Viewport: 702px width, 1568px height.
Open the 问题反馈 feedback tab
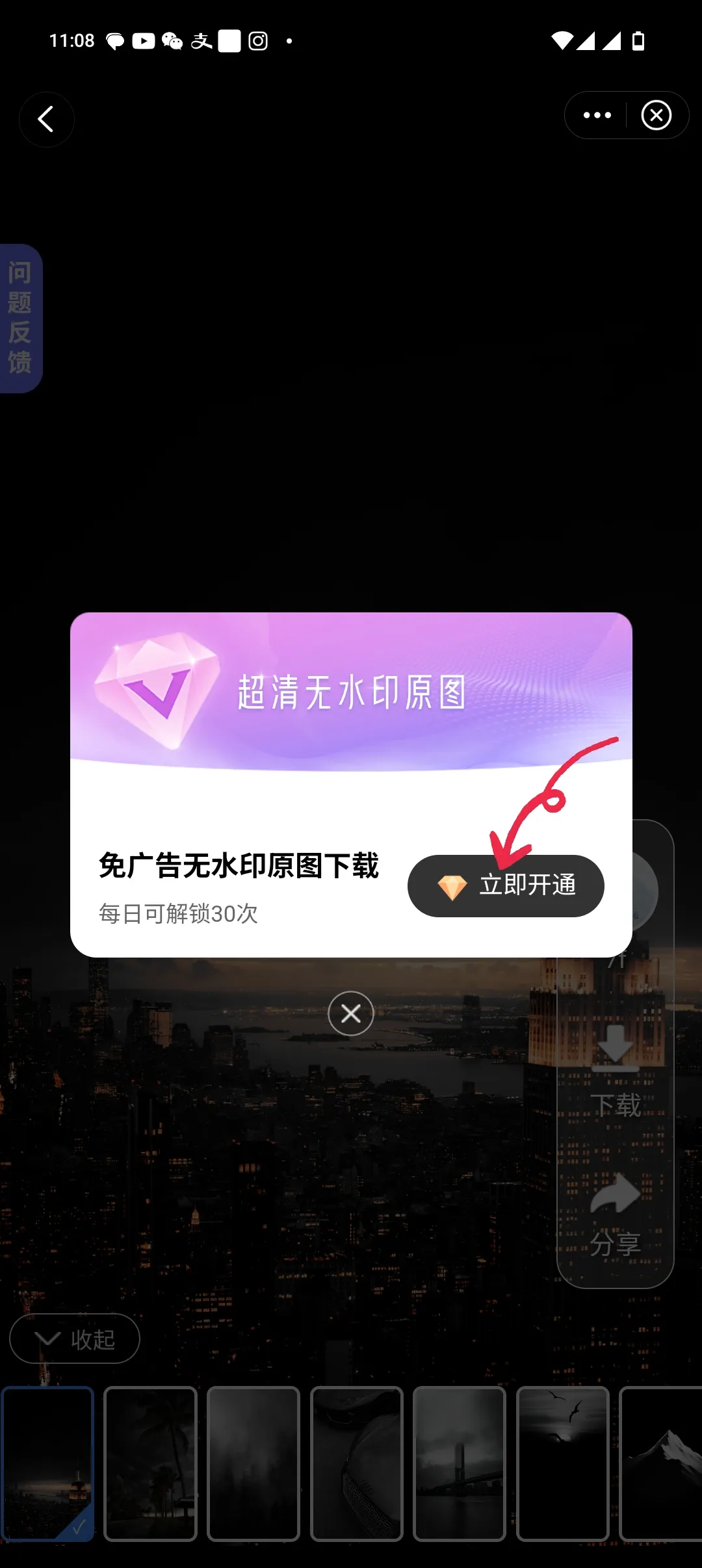[20, 318]
